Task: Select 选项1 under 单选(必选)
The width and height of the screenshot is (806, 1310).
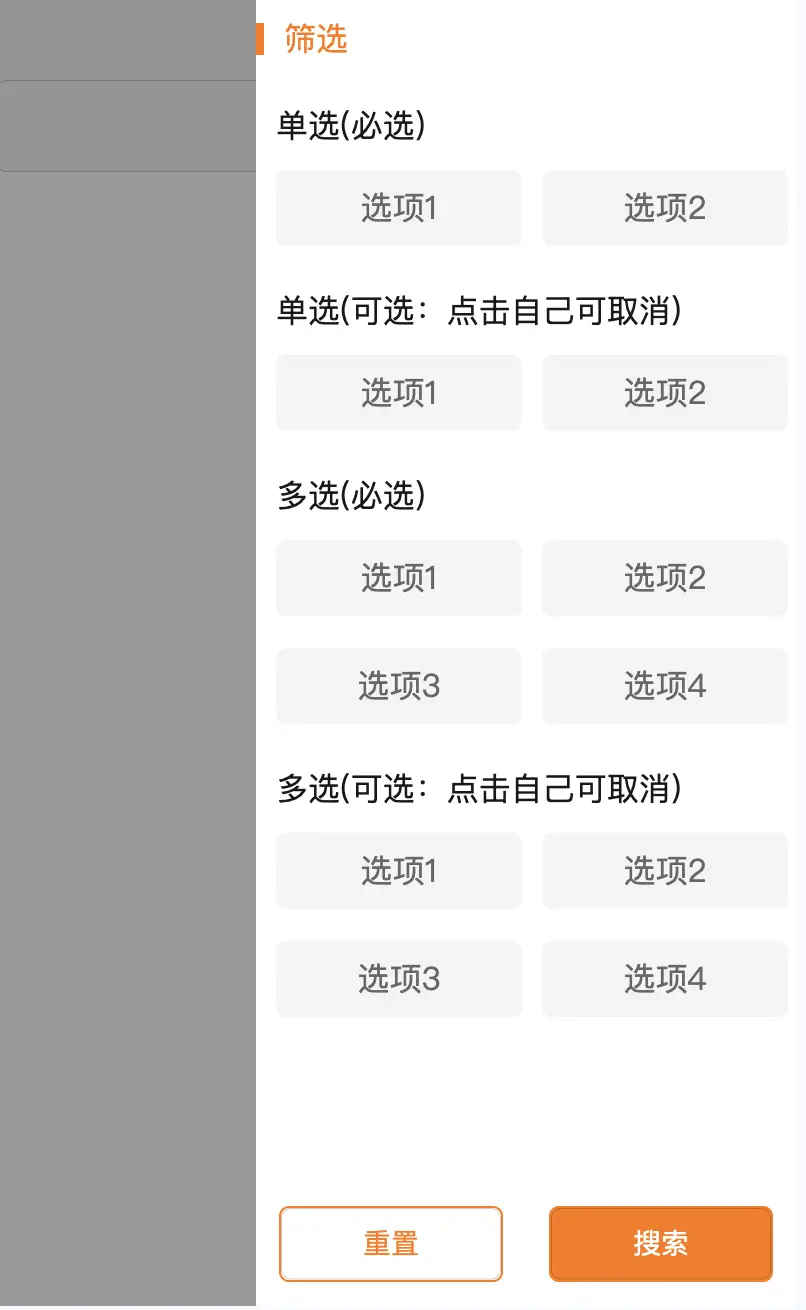Action: (399, 208)
